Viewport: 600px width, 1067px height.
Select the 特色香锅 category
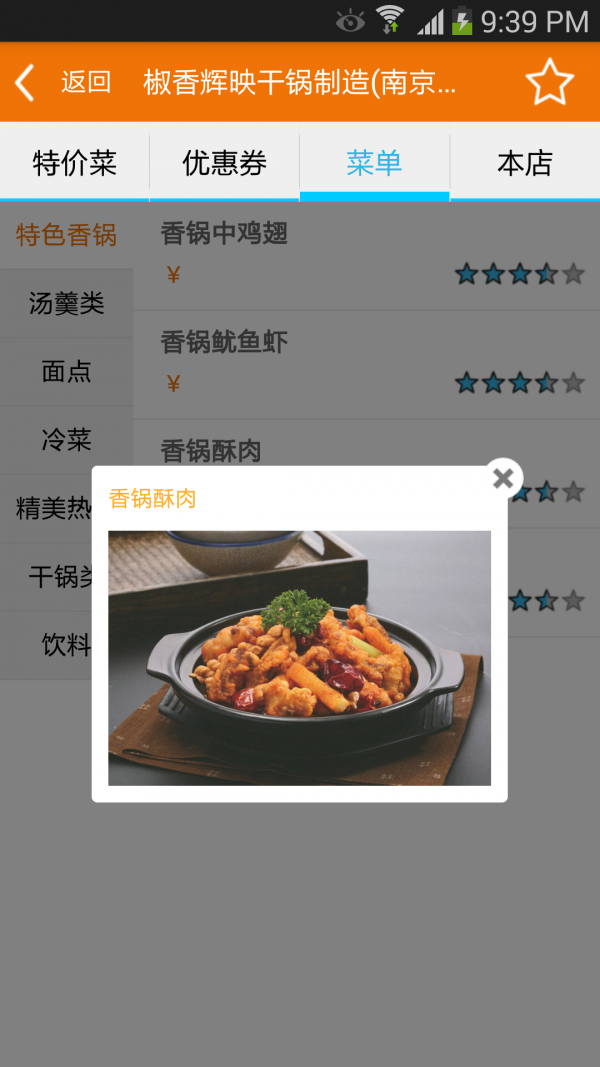coord(66,235)
